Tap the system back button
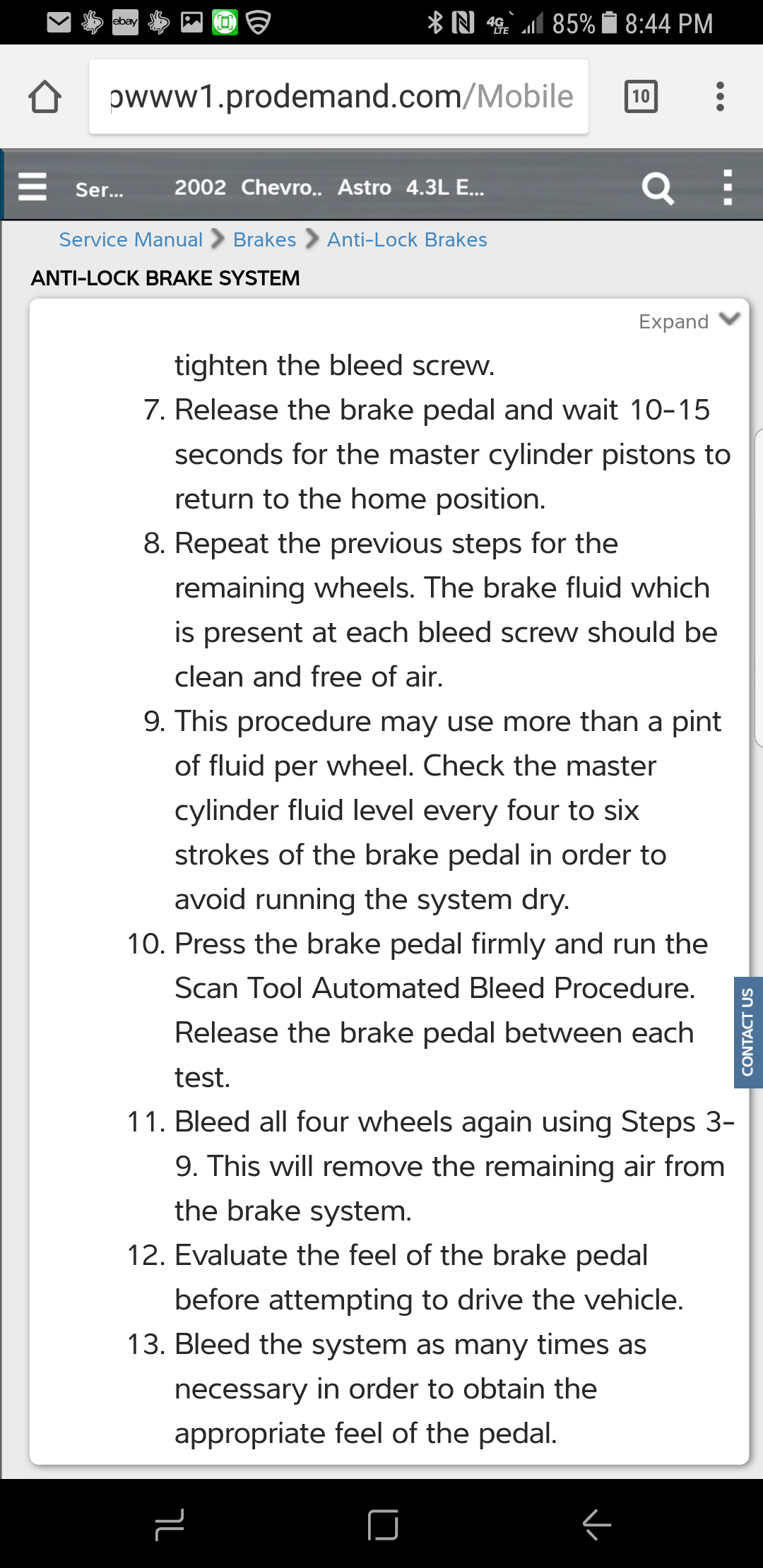The height and width of the screenshot is (1568, 763). pos(596,1525)
